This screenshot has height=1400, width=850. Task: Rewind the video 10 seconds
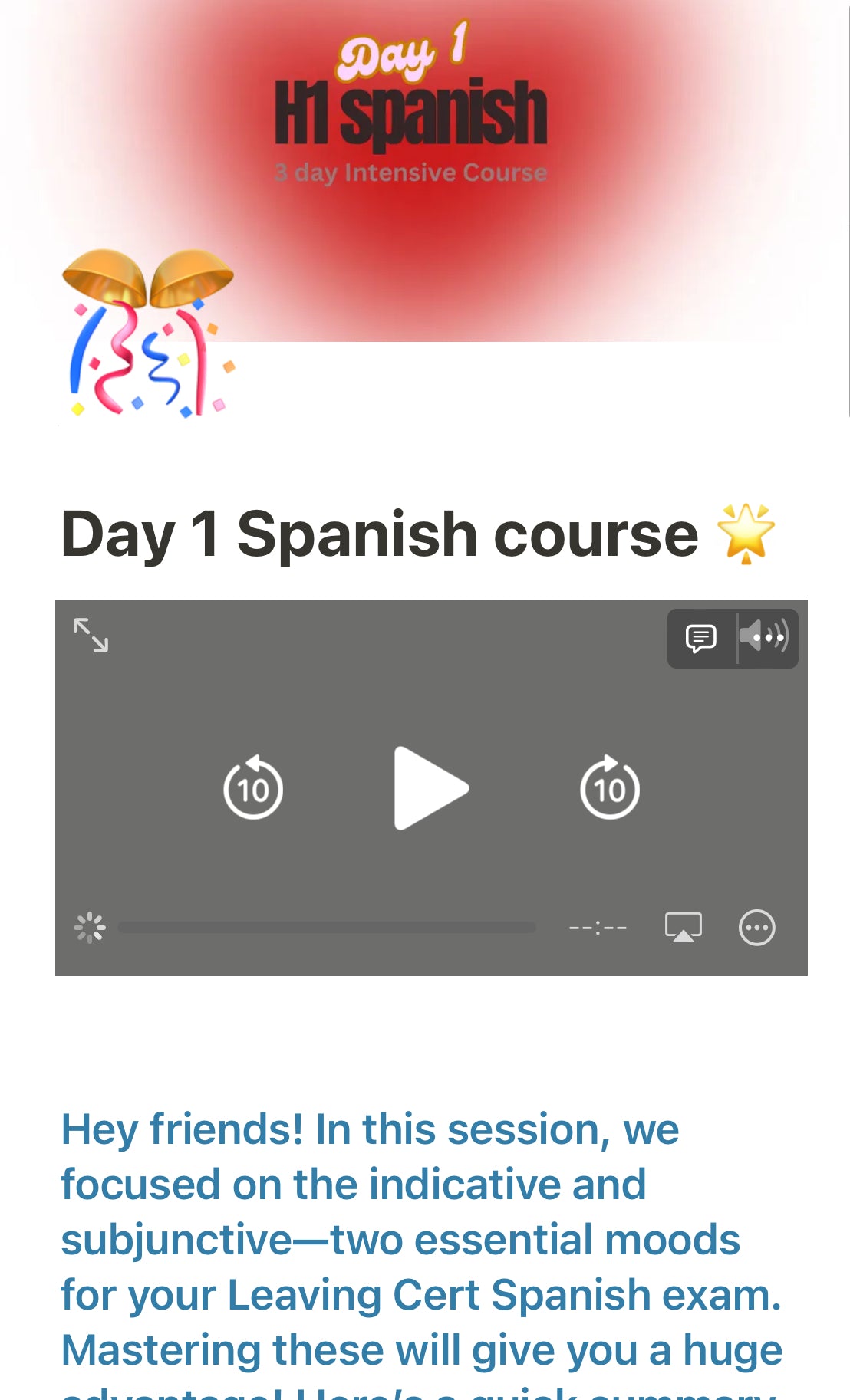tap(253, 788)
